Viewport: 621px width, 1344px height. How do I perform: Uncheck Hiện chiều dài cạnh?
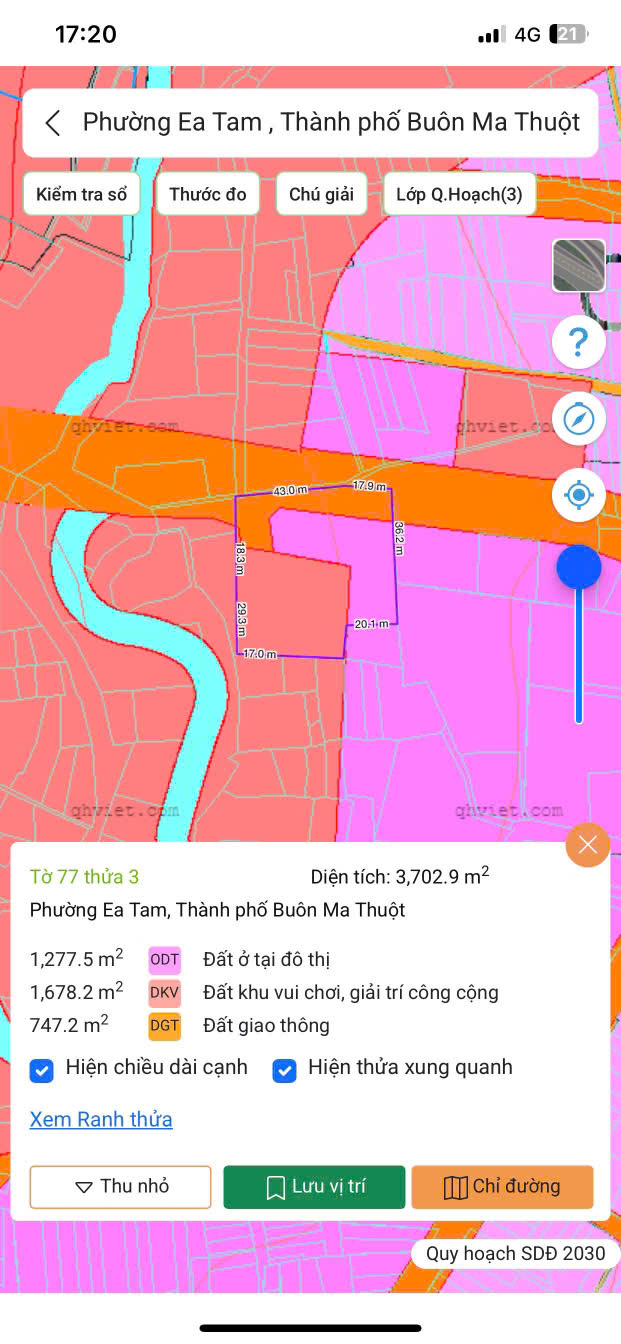42,1071
